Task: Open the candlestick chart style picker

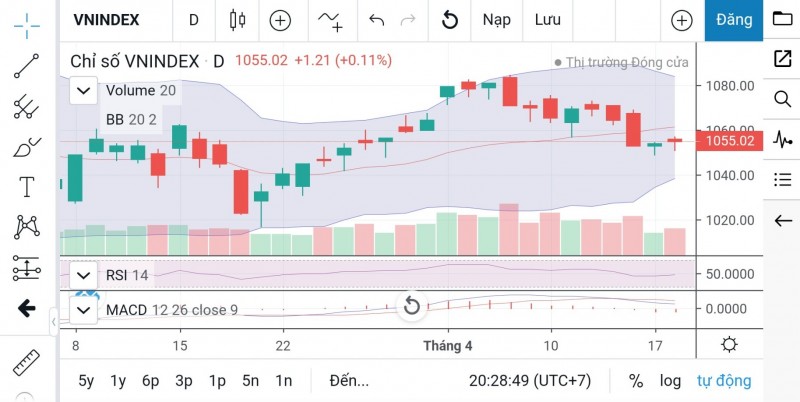Action: (x=237, y=20)
